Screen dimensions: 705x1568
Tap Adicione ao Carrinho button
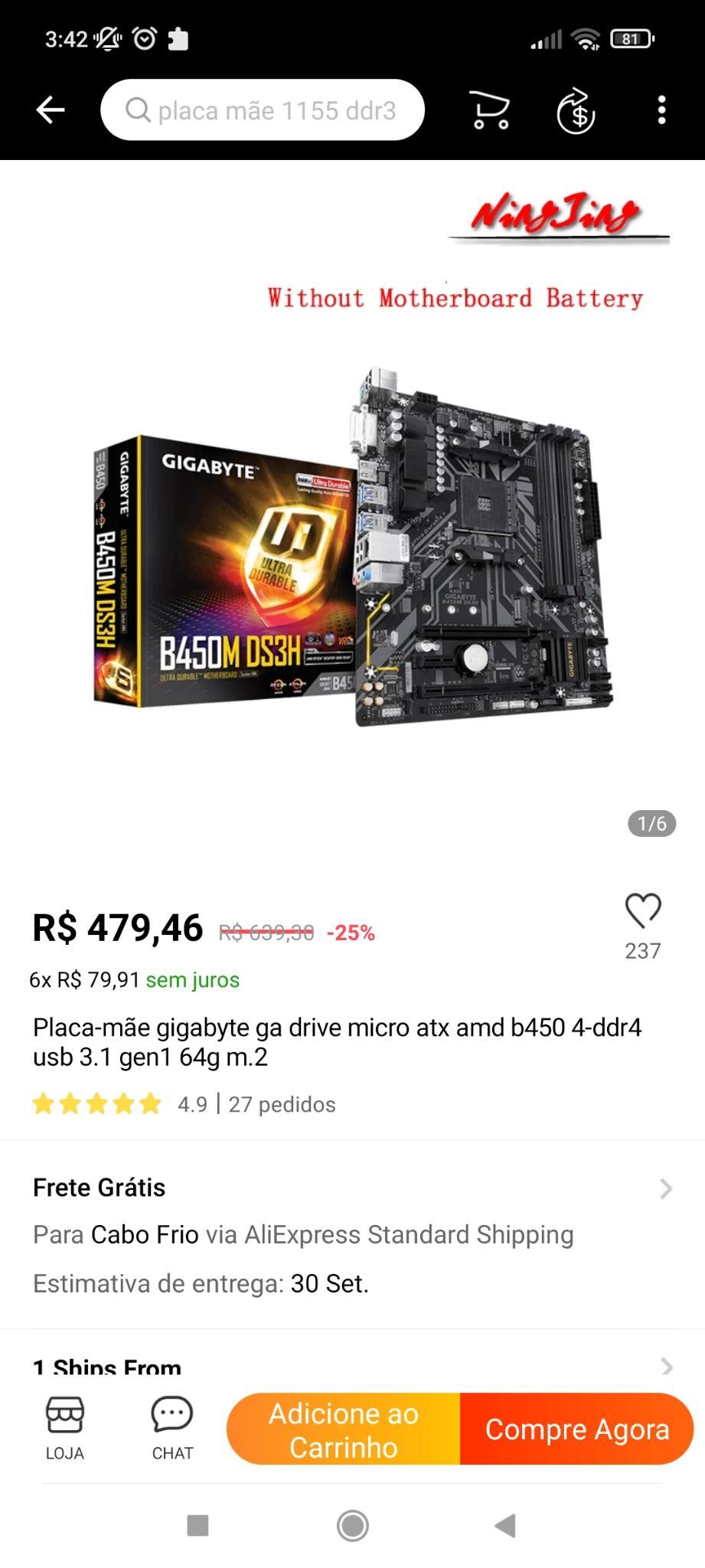(x=344, y=1429)
